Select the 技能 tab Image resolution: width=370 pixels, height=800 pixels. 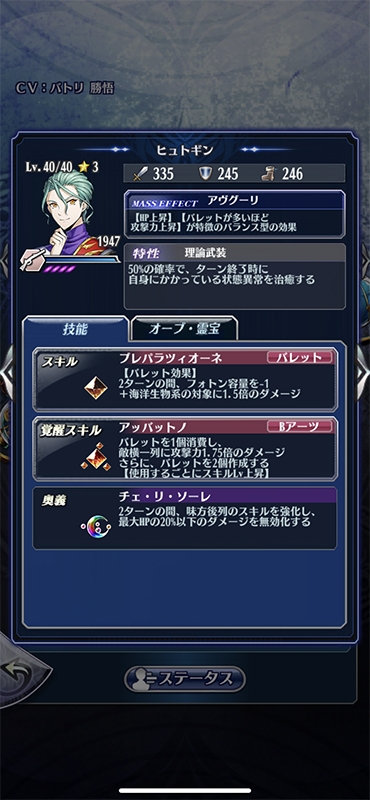click(x=76, y=329)
